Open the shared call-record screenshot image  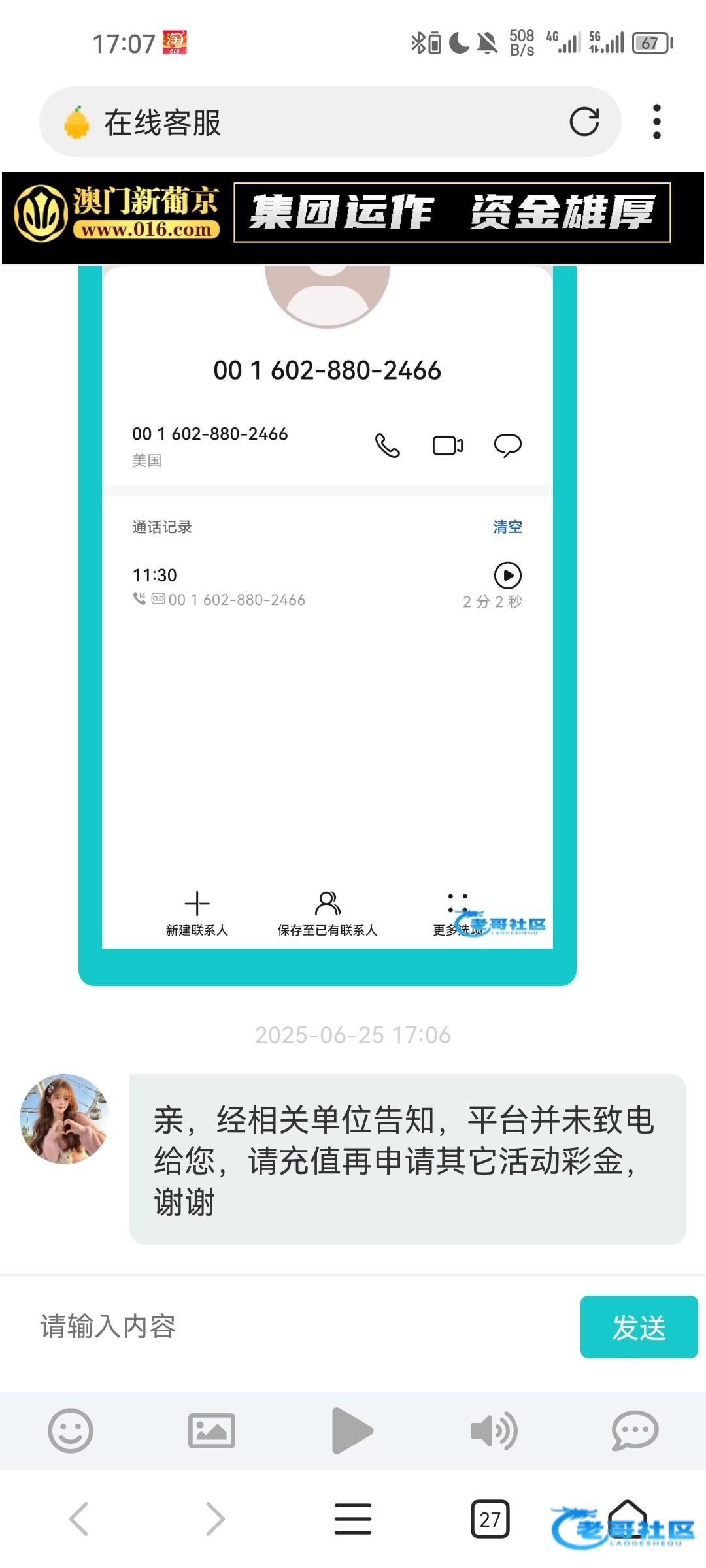(327, 621)
